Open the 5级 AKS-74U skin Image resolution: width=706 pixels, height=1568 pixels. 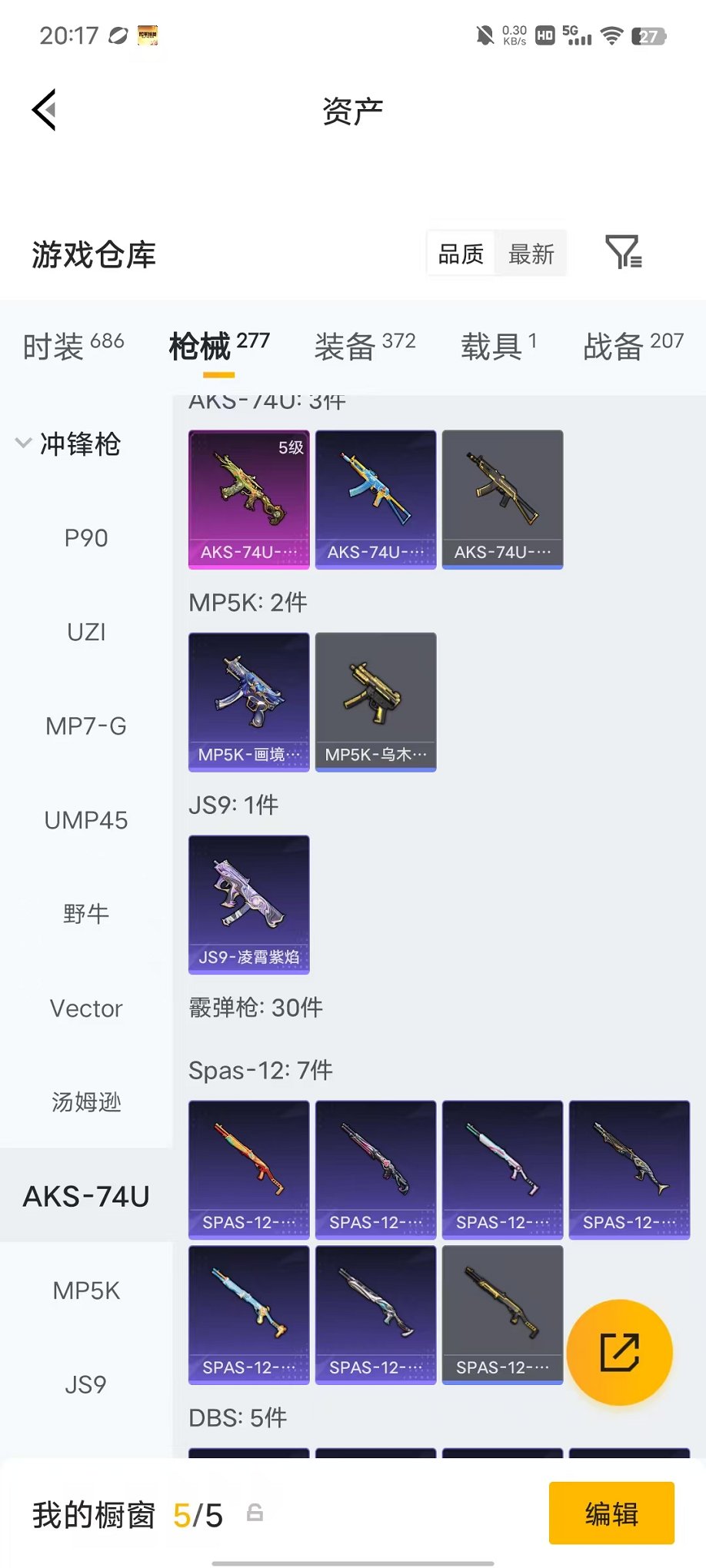pos(249,500)
